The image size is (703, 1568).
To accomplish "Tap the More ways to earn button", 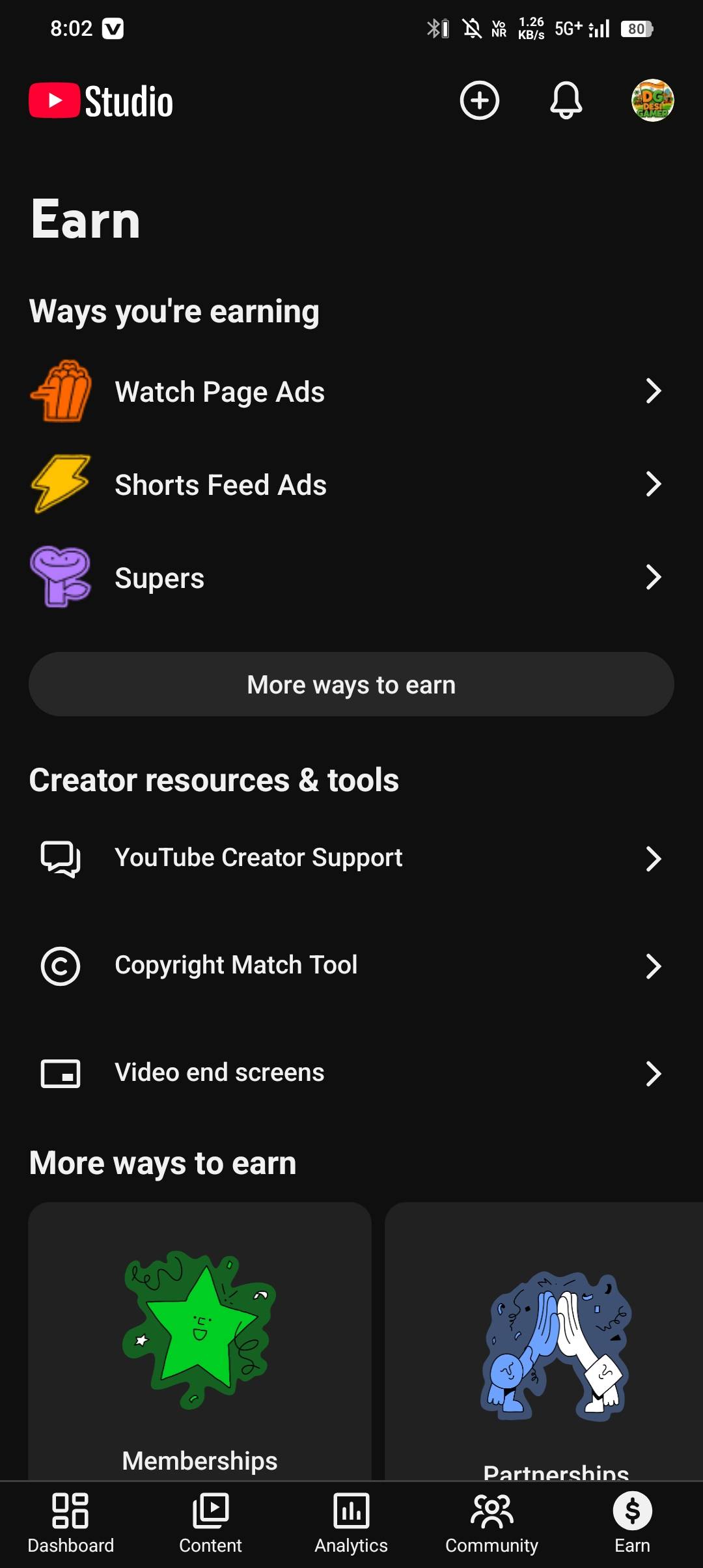I will click(x=351, y=684).
